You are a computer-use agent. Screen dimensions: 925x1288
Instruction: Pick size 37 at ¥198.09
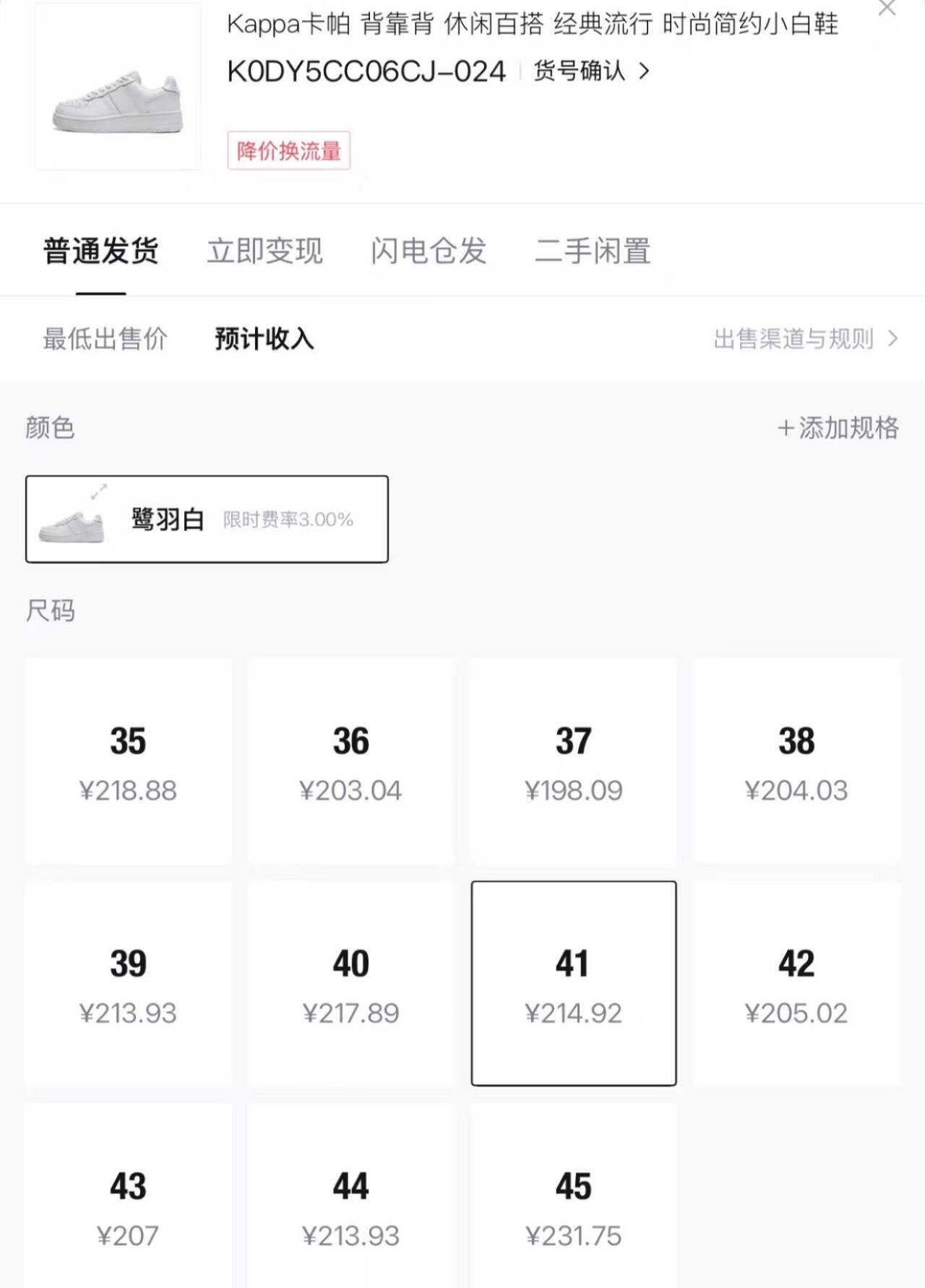click(x=574, y=761)
